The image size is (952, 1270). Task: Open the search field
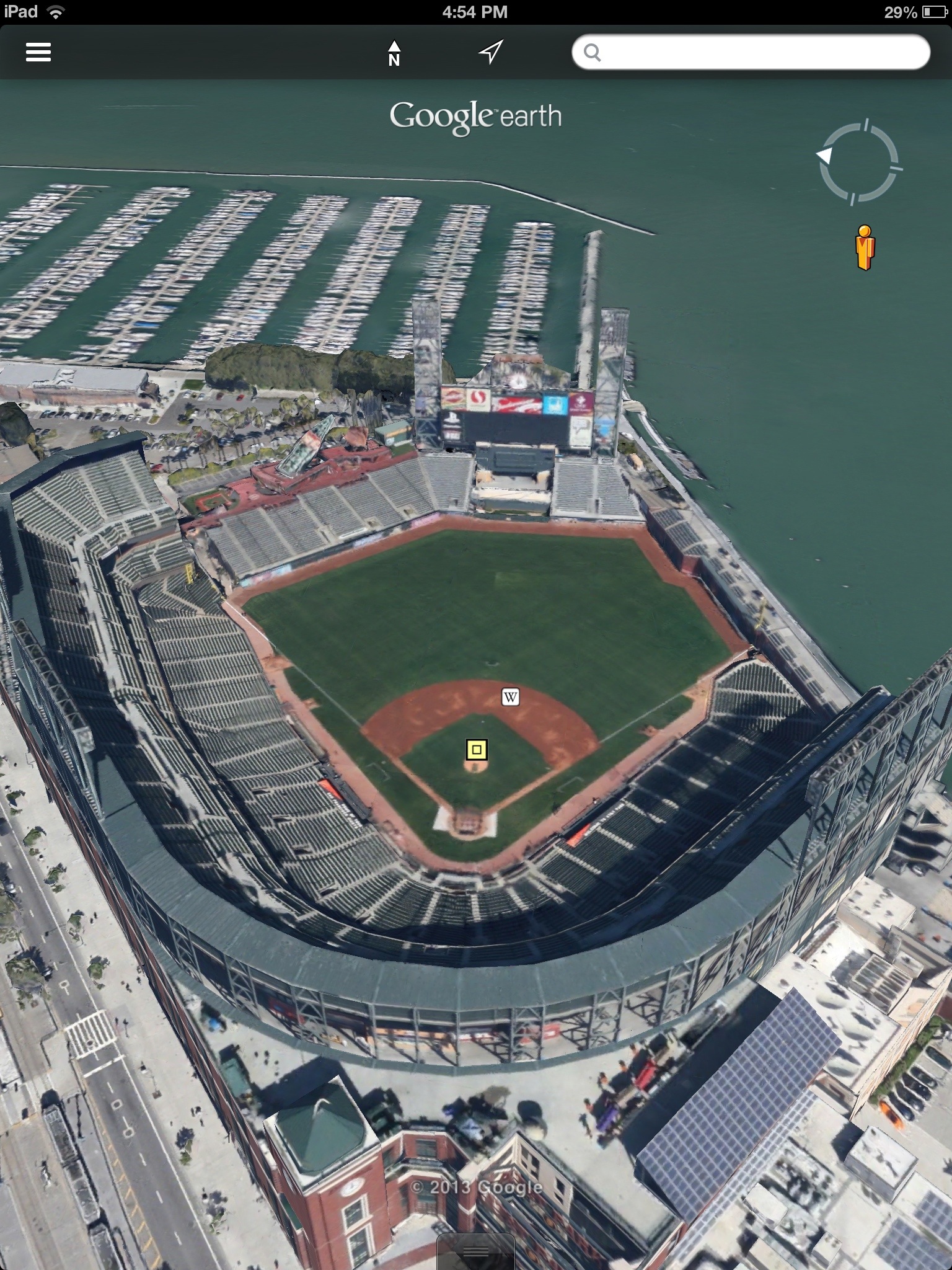pos(751,53)
